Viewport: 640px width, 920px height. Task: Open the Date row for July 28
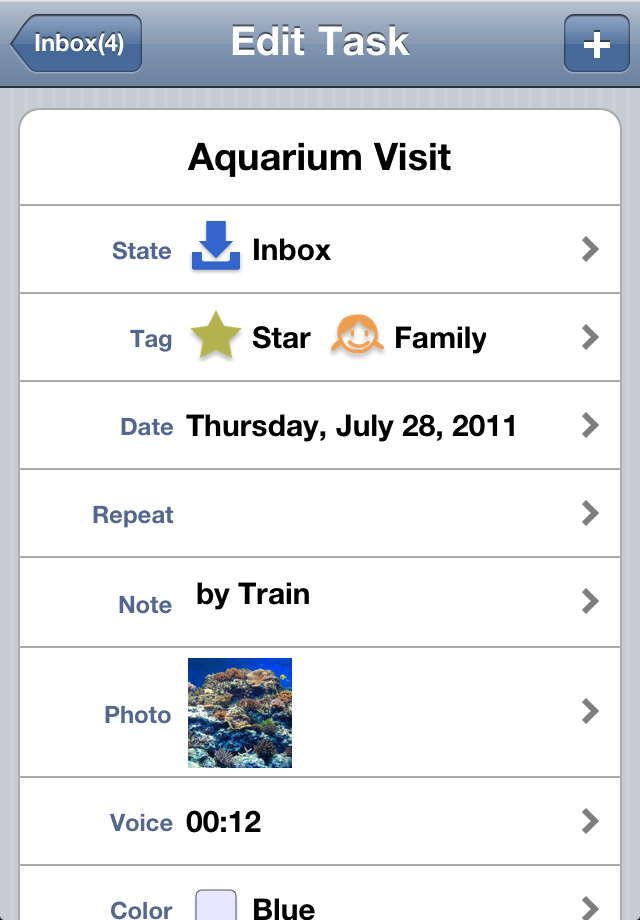pos(320,426)
